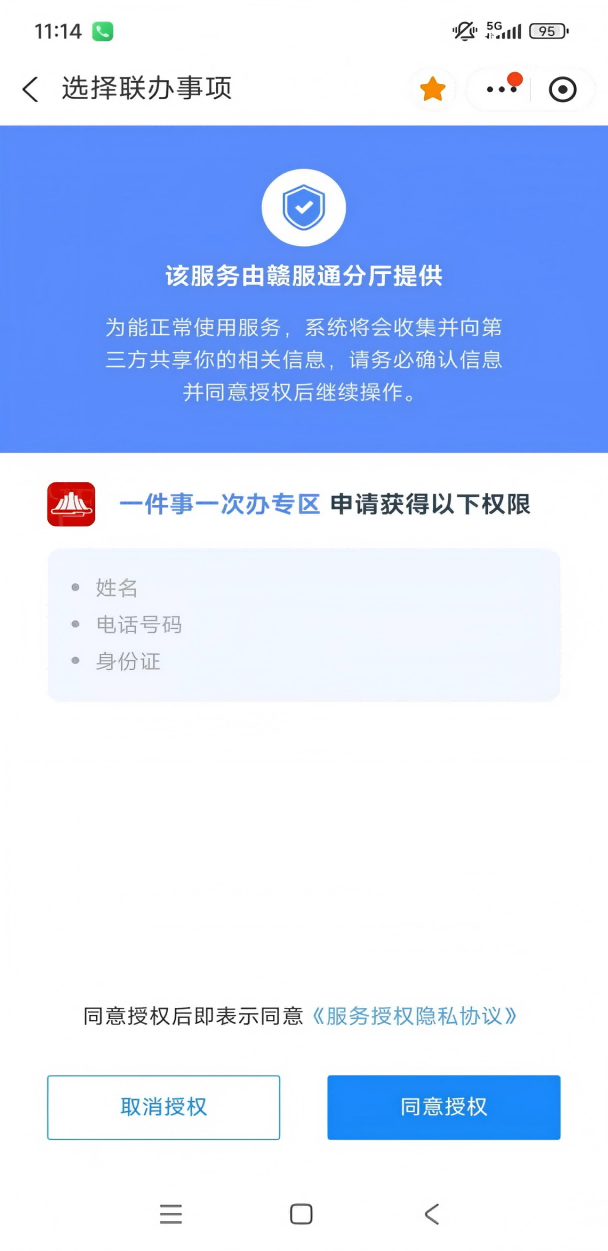
Task: Open system recent apps menu
Action: [x=171, y=1214]
